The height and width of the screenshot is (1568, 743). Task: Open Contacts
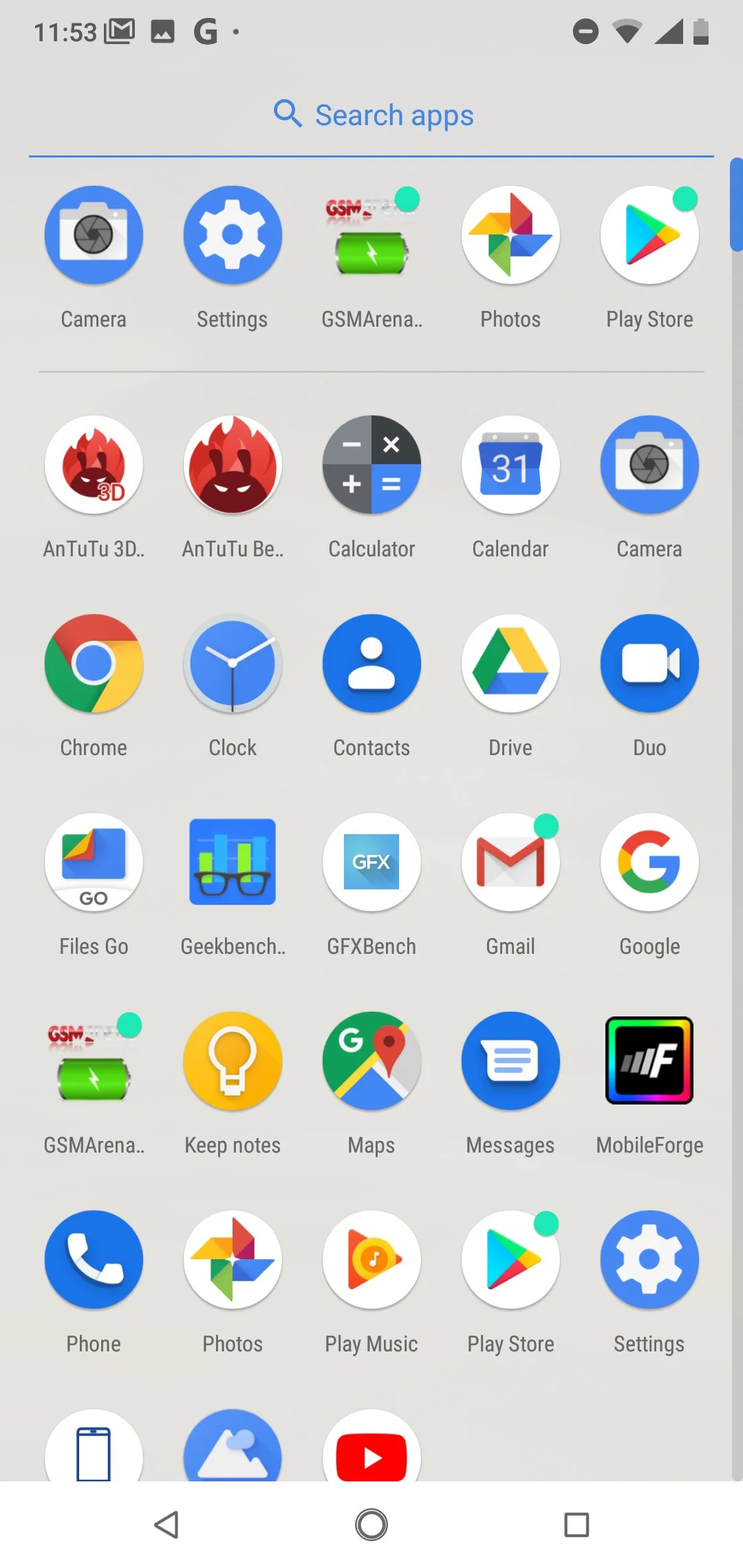click(x=371, y=664)
